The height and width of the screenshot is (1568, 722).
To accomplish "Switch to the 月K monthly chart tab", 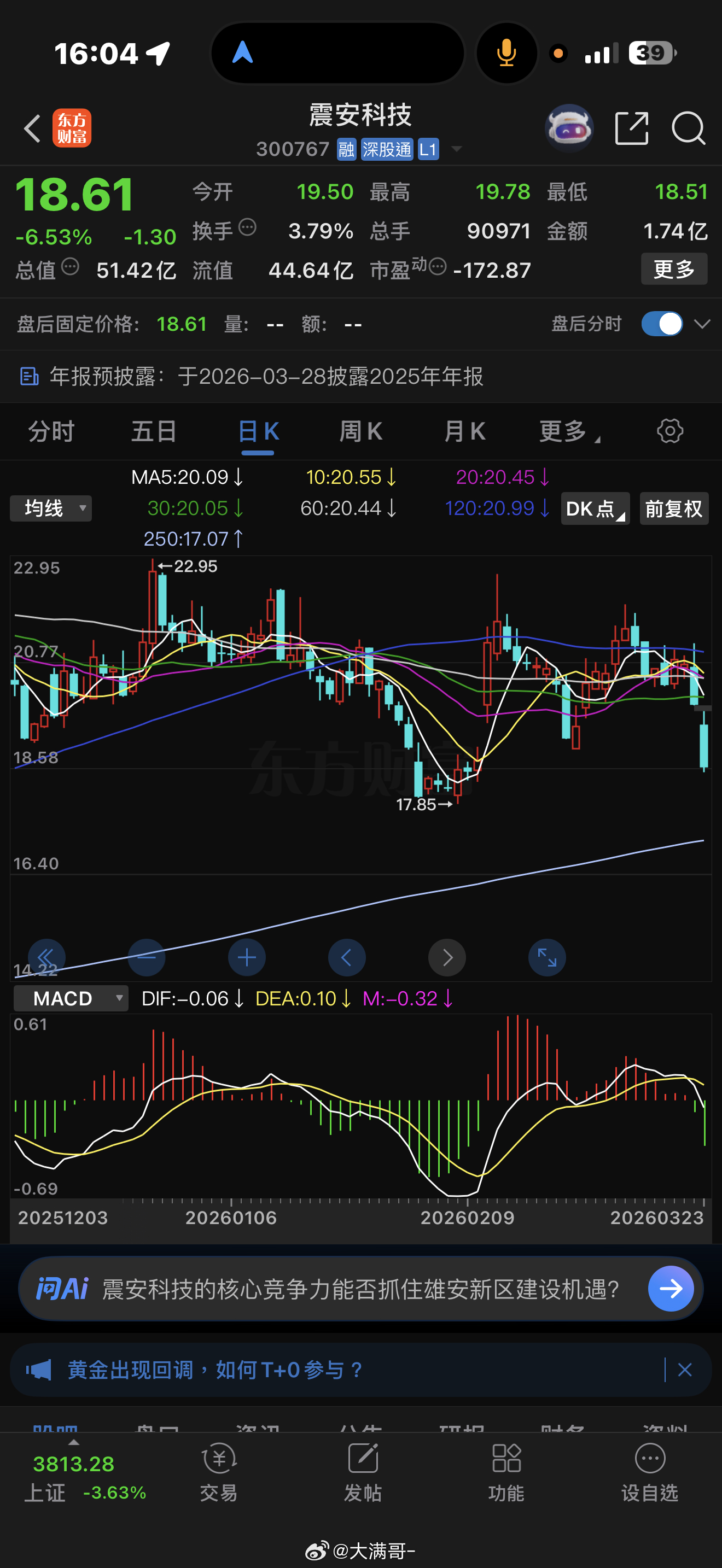I will click(464, 431).
